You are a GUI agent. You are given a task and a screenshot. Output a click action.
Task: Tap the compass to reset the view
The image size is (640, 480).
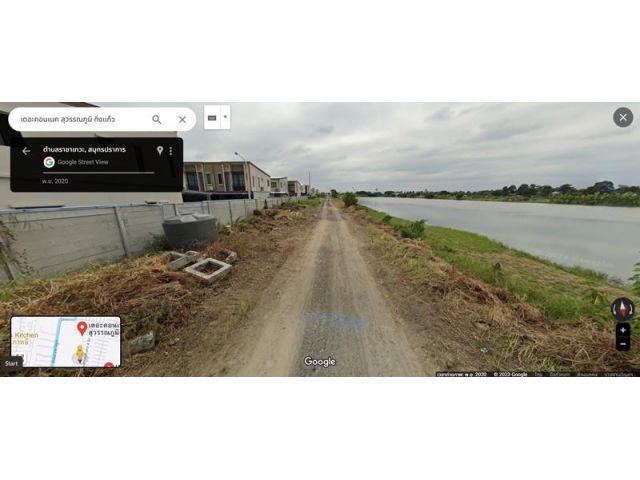tap(622, 309)
